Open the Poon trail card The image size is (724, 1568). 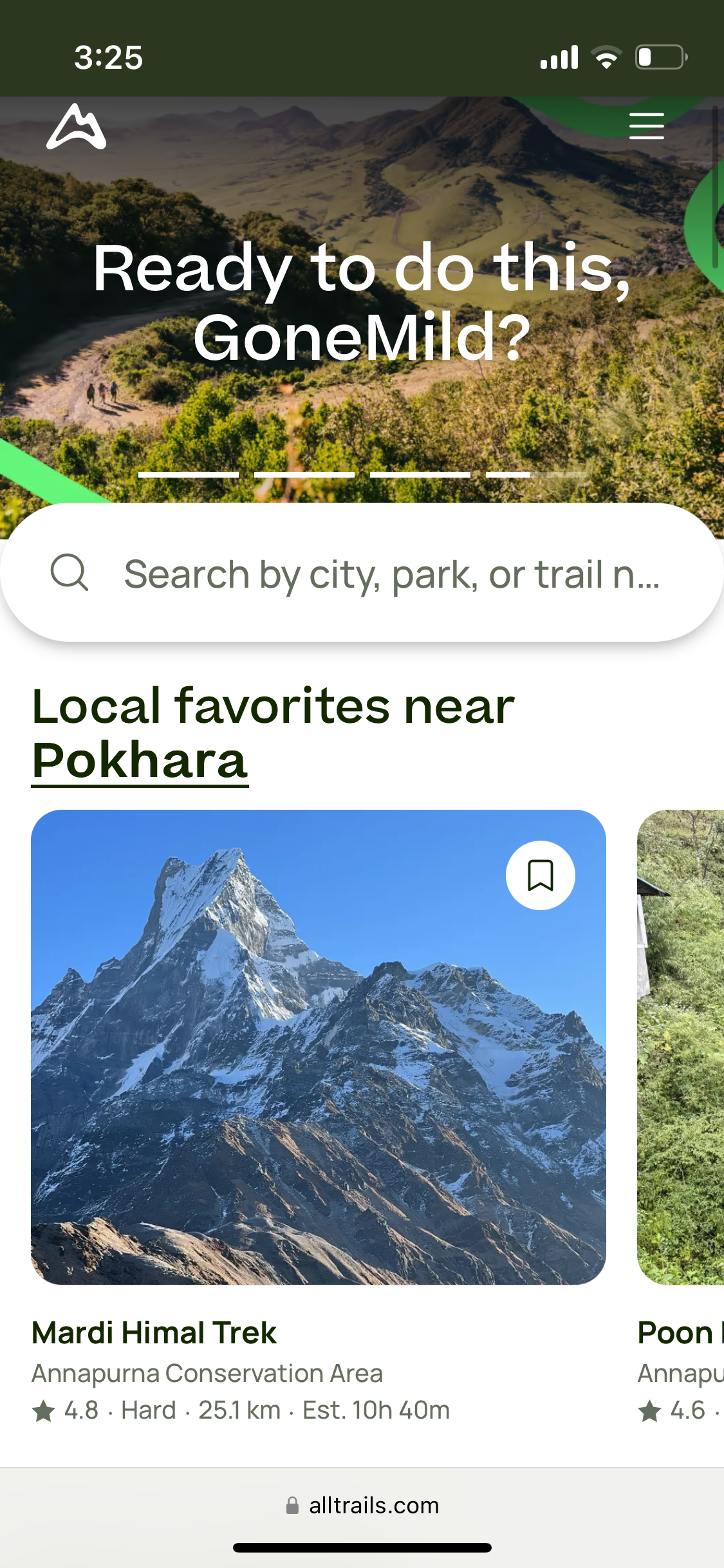click(x=680, y=1047)
